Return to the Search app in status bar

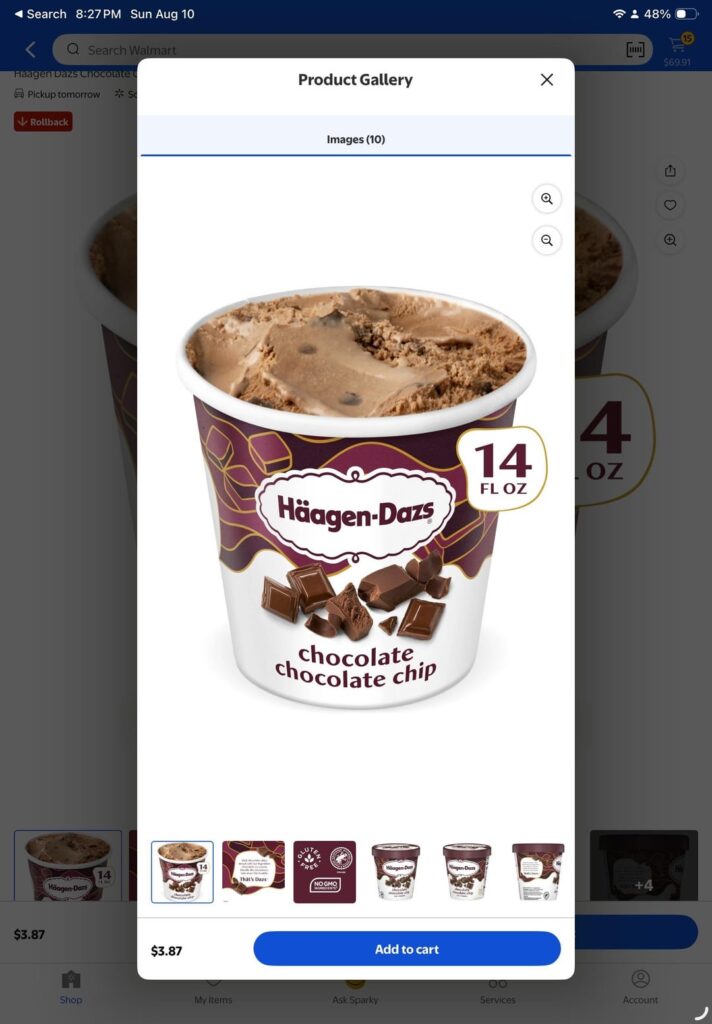click(x=40, y=14)
